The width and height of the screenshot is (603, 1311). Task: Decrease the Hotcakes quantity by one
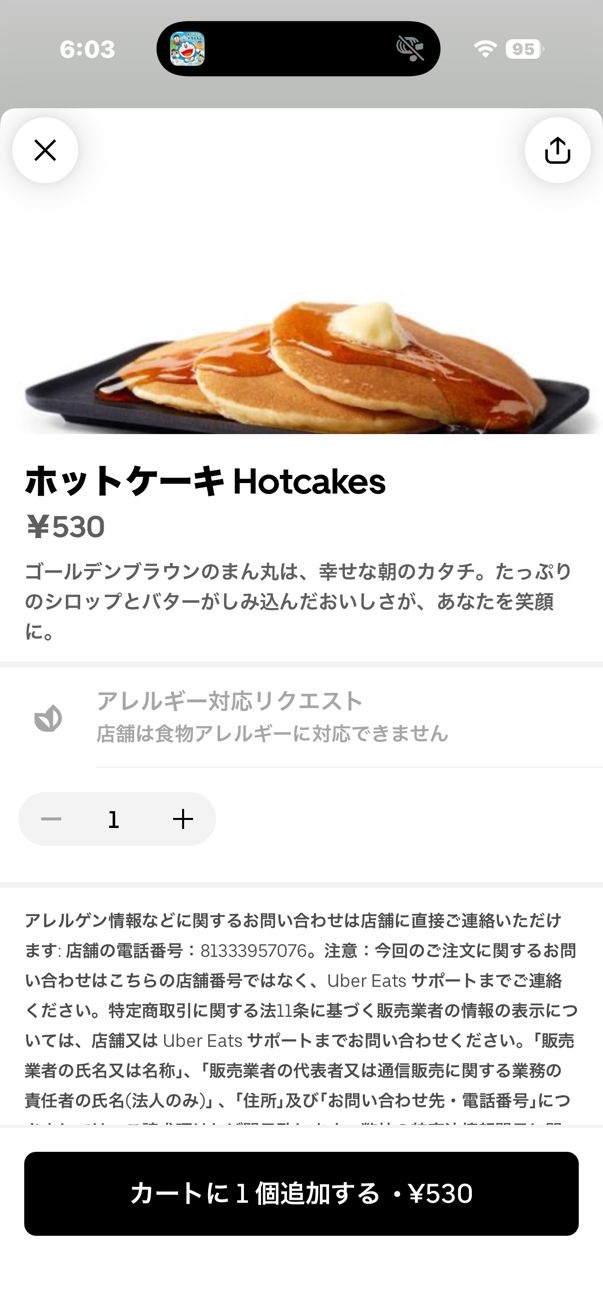click(51, 819)
